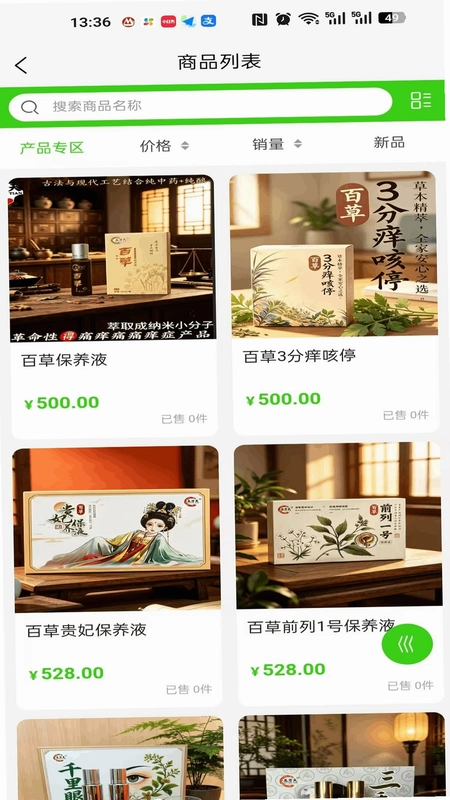The height and width of the screenshot is (800, 450).
Task: Switch layout with the list-view icon
Action: [421, 100]
